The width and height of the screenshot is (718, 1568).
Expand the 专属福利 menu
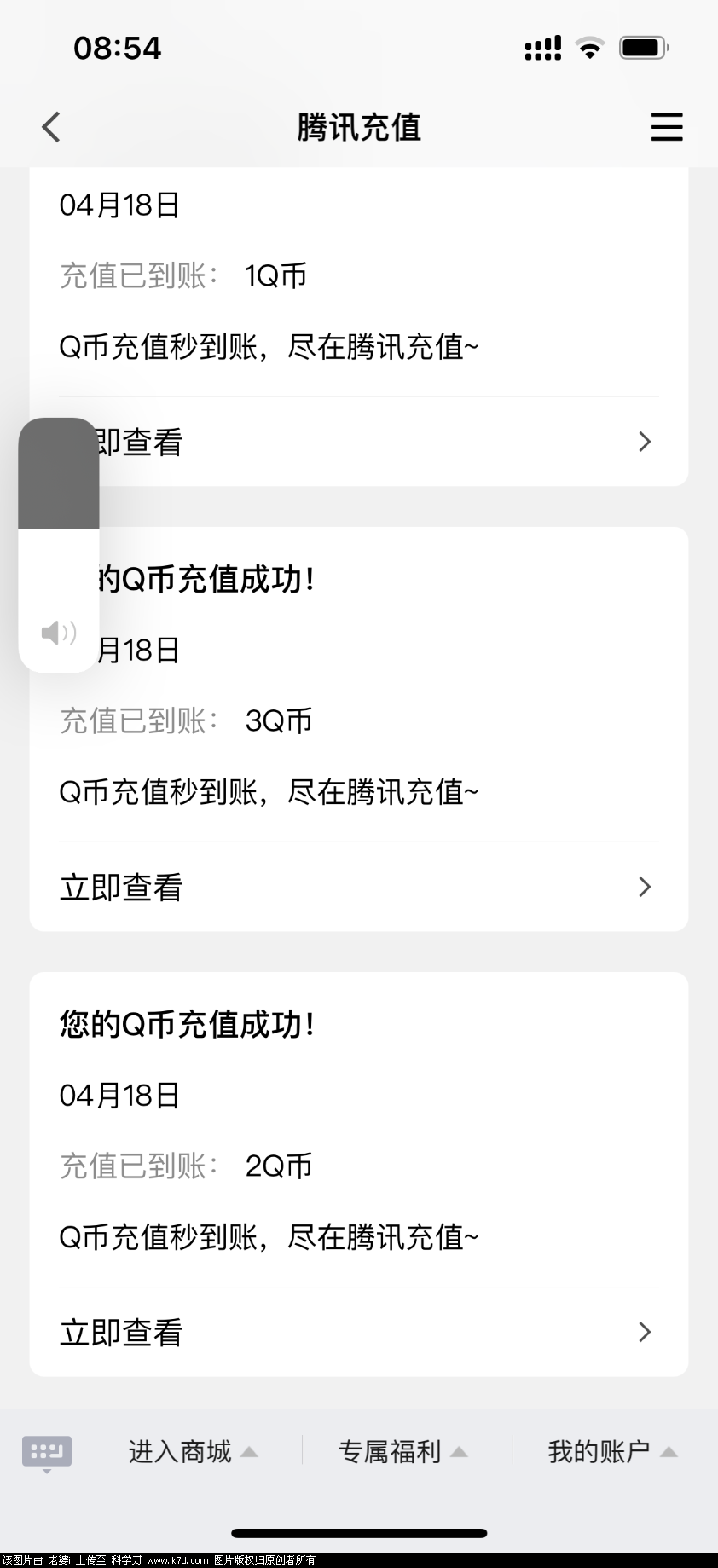[402, 1451]
